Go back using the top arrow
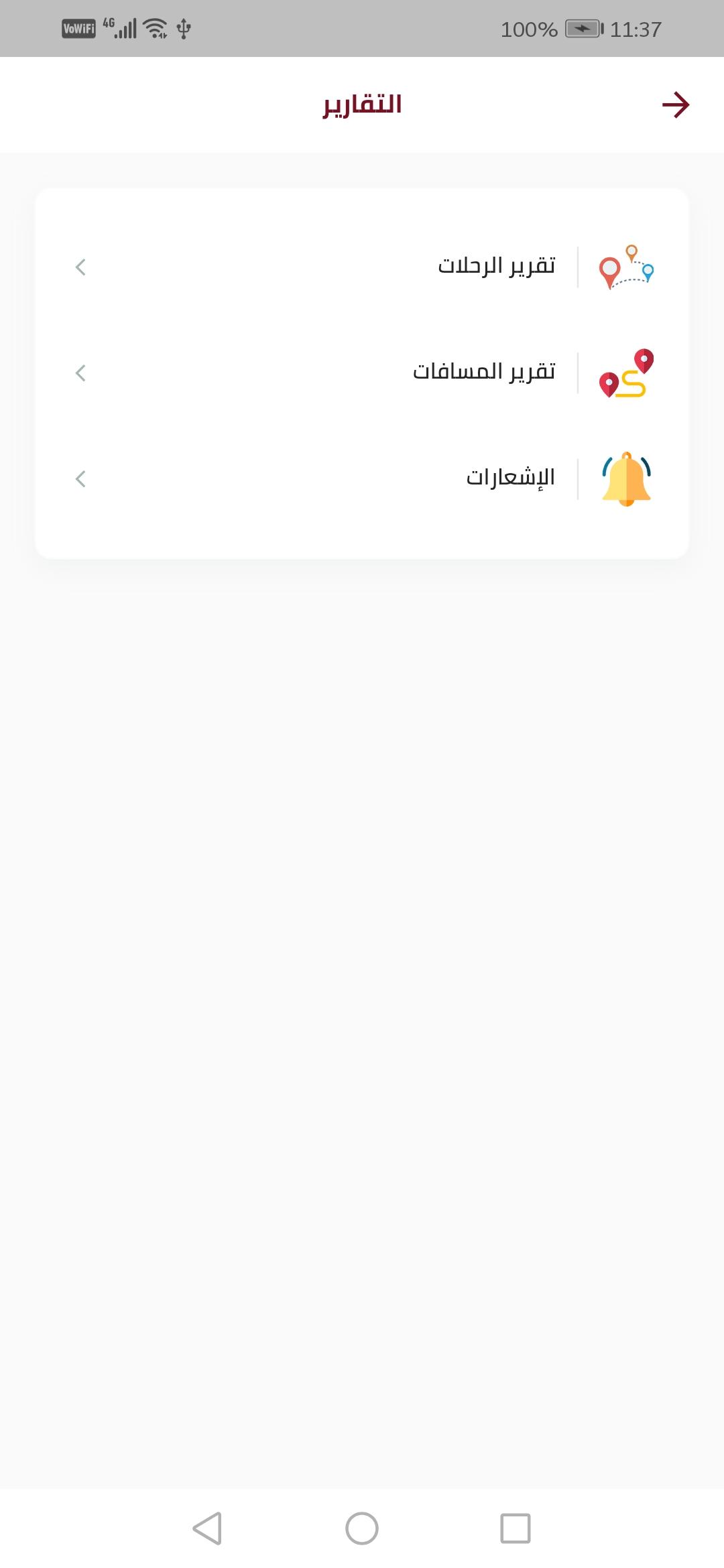This screenshot has width=724, height=1568. pyautogui.click(x=675, y=105)
